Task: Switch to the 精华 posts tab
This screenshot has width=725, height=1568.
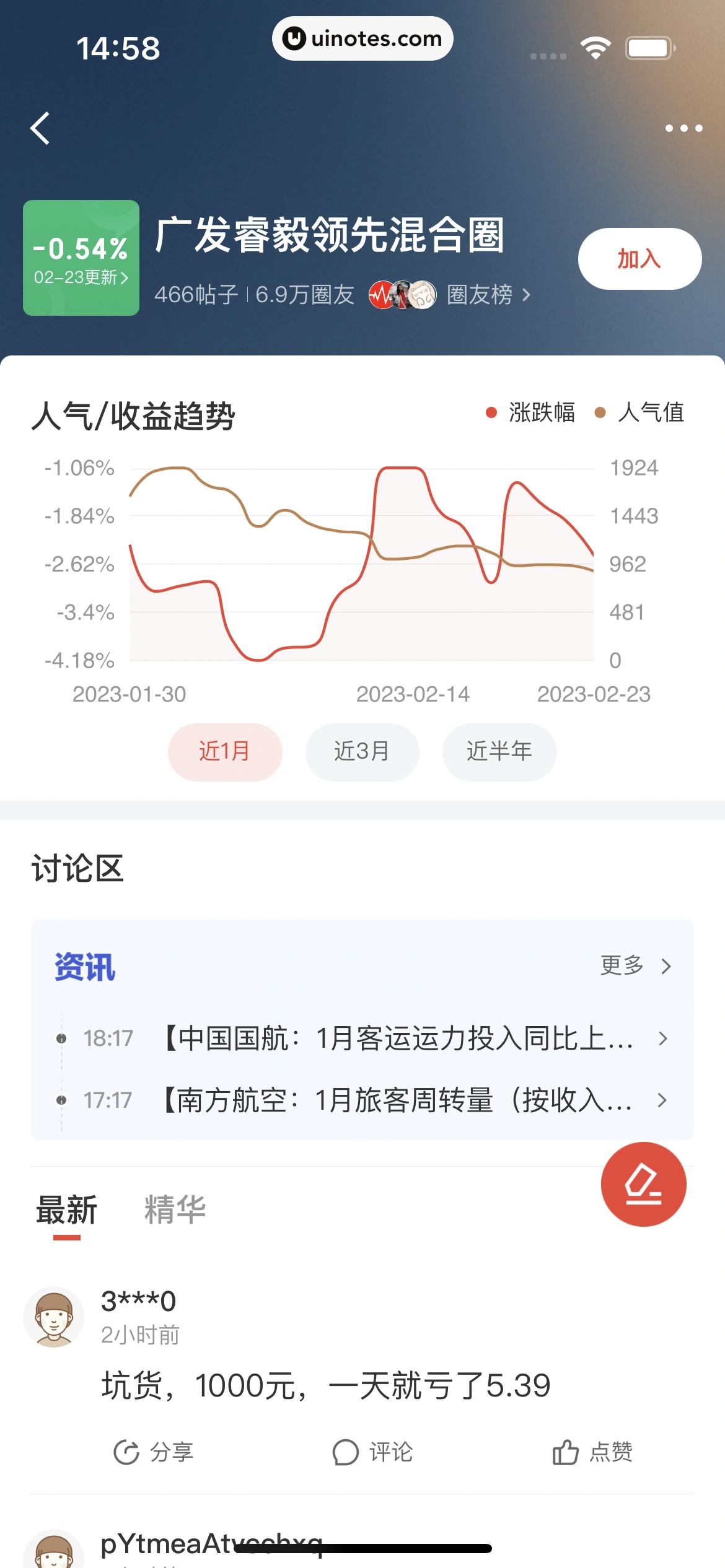Action: (x=175, y=1210)
